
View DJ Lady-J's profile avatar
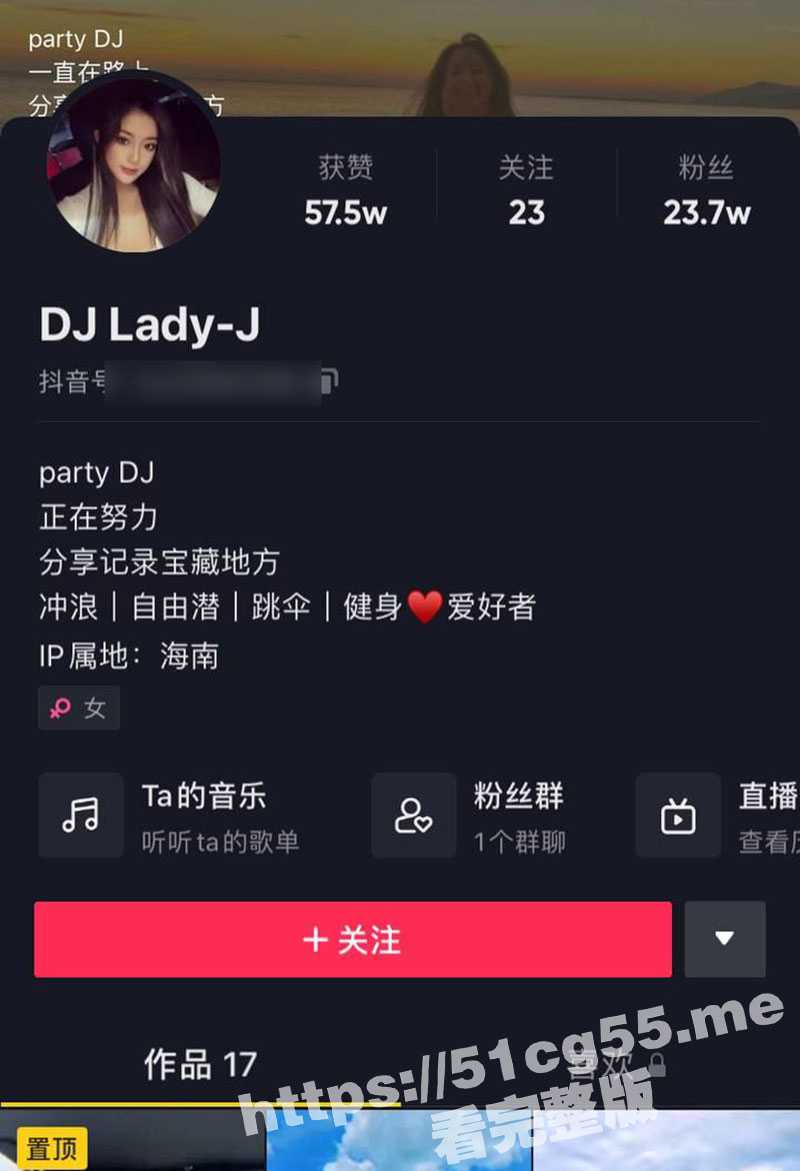click(x=134, y=163)
